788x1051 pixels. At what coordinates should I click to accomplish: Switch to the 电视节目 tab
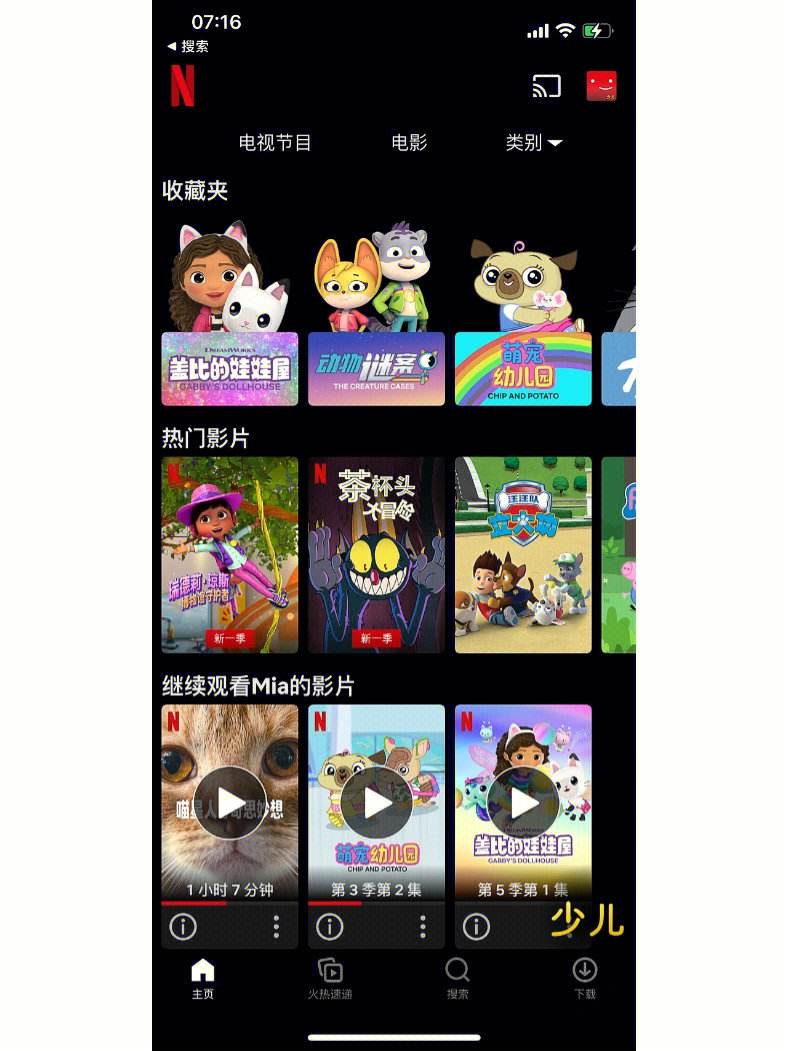coord(275,143)
